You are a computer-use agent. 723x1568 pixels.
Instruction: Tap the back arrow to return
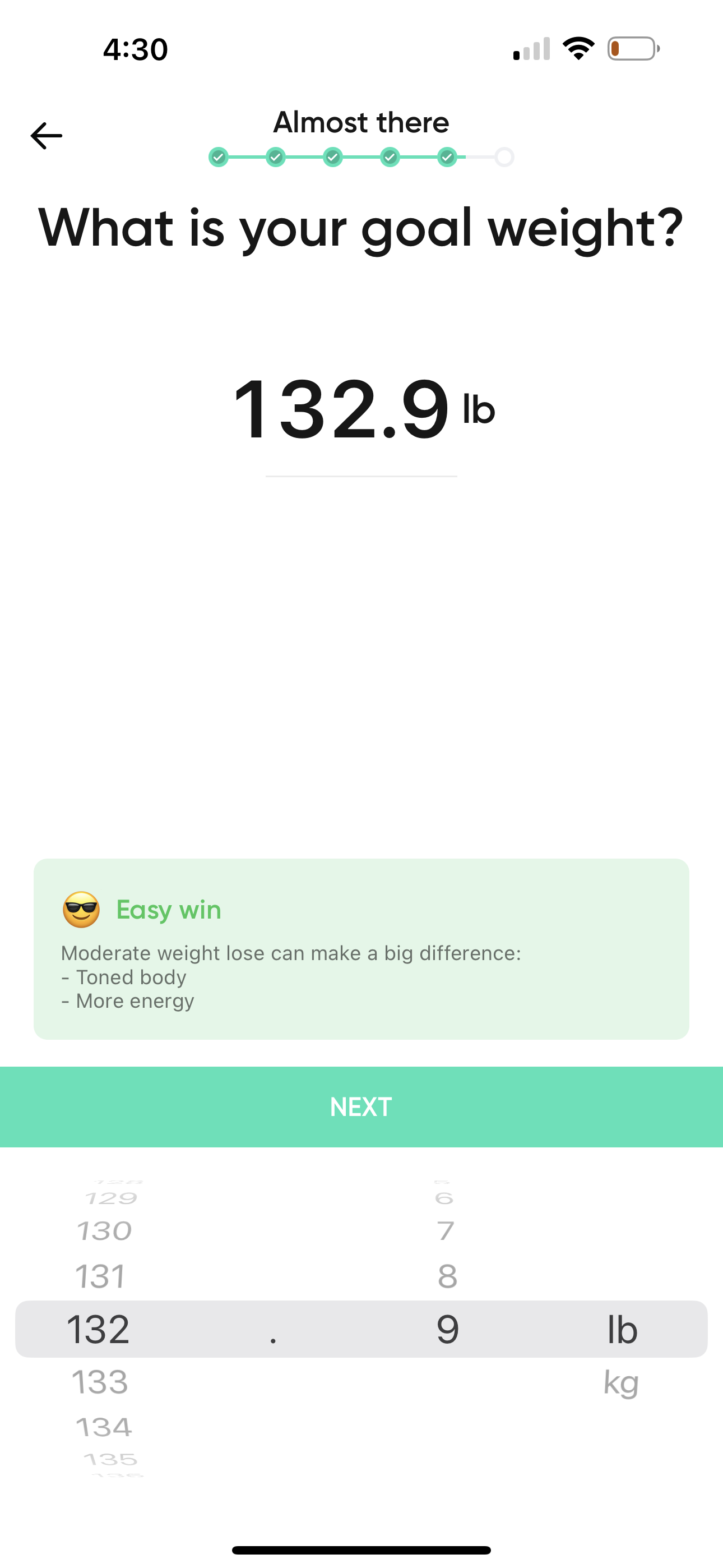pos(45,135)
